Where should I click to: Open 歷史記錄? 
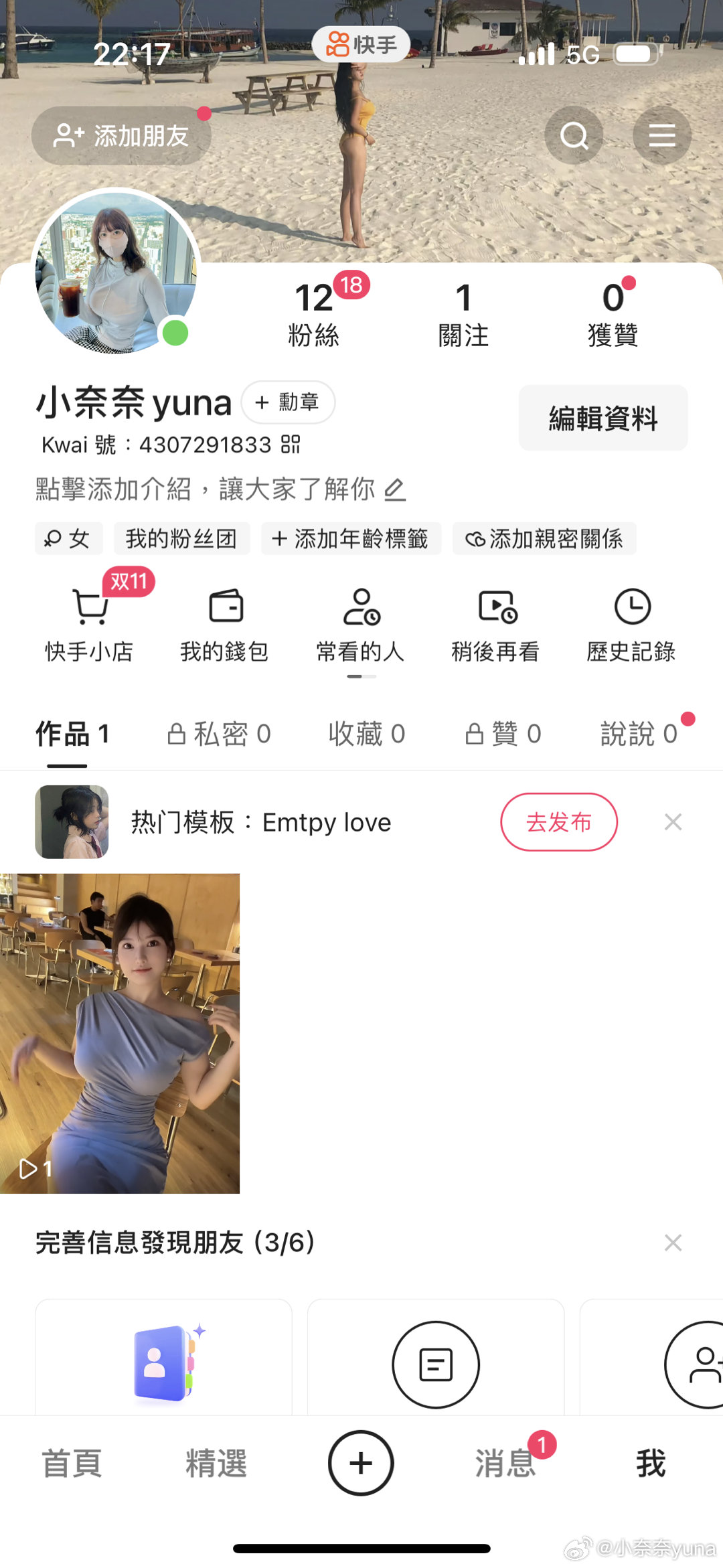coord(631,624)
